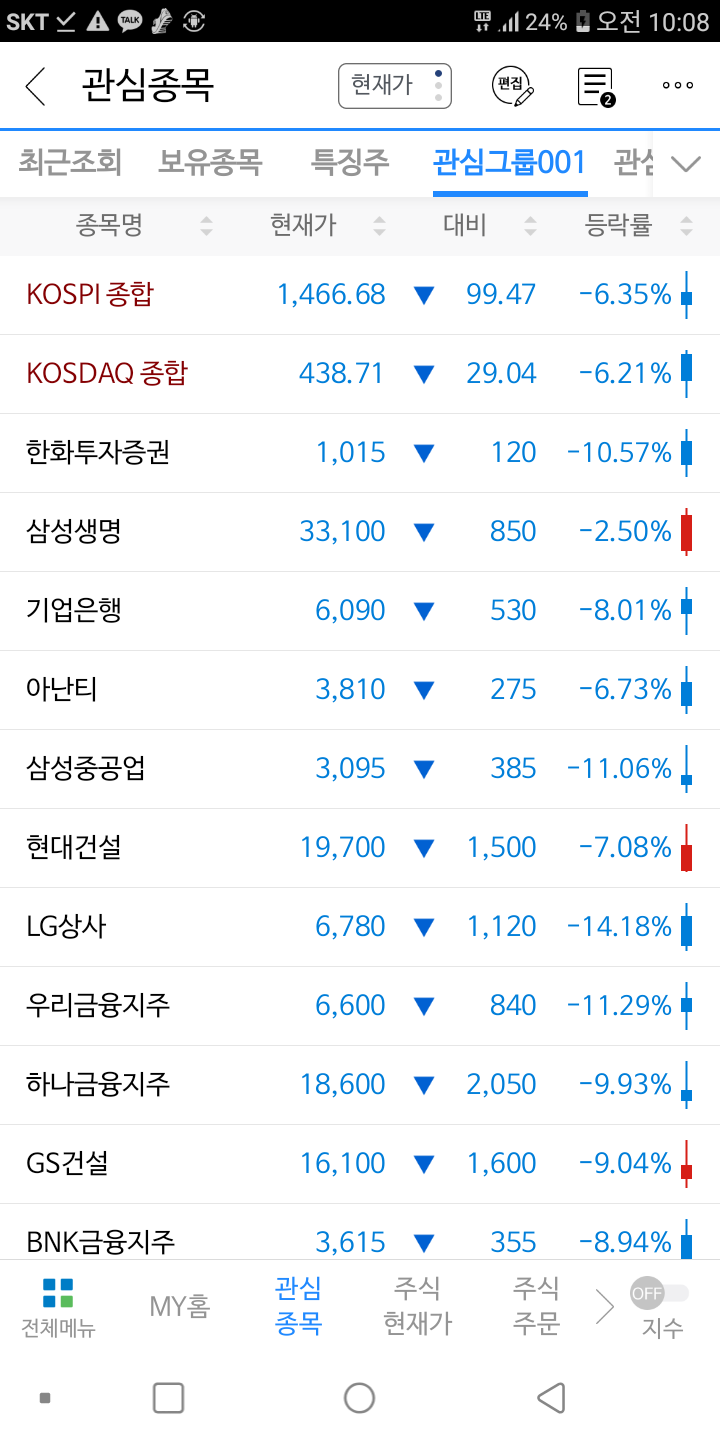Tap the 편집 edit icon

[513, 86]
